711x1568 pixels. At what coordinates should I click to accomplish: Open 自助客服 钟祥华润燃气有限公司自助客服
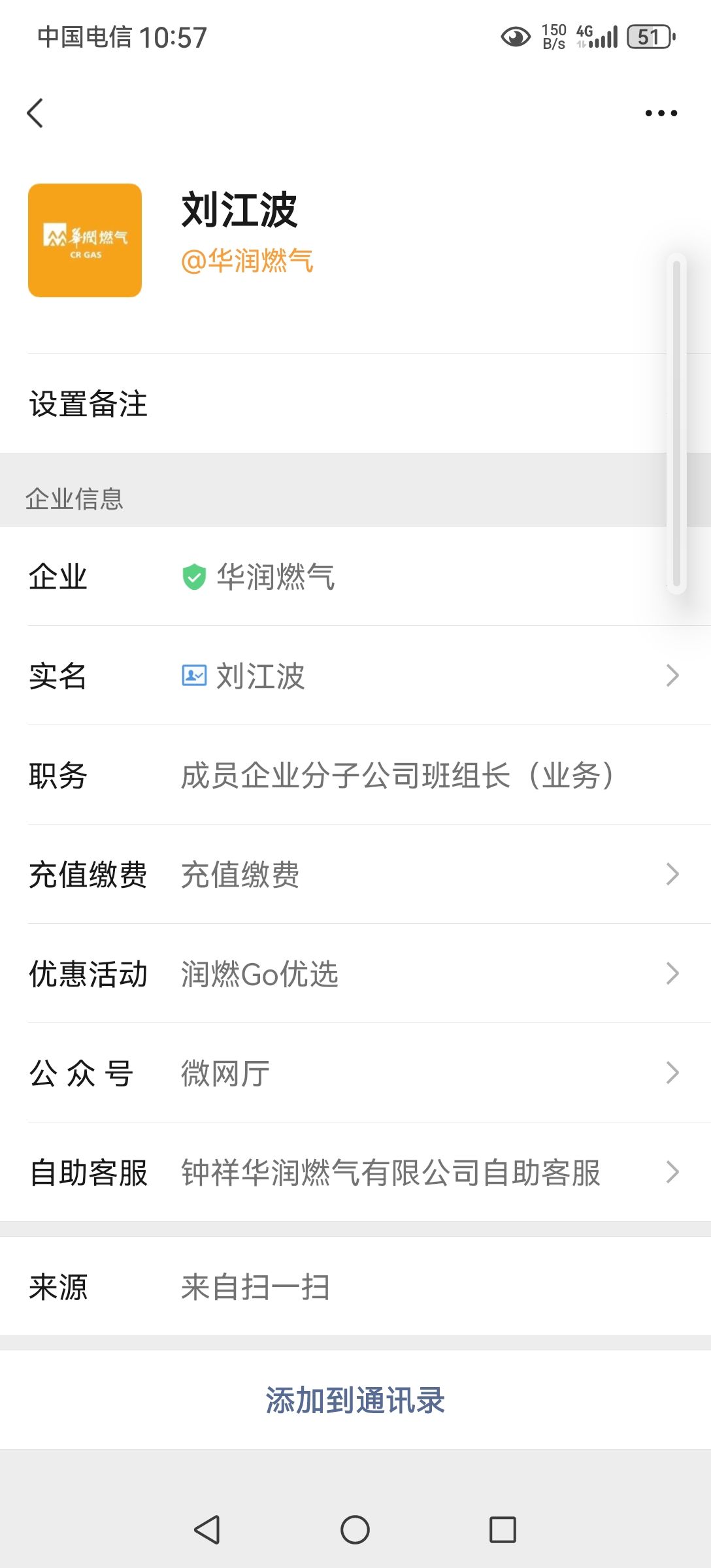(x=355, y=1172)
